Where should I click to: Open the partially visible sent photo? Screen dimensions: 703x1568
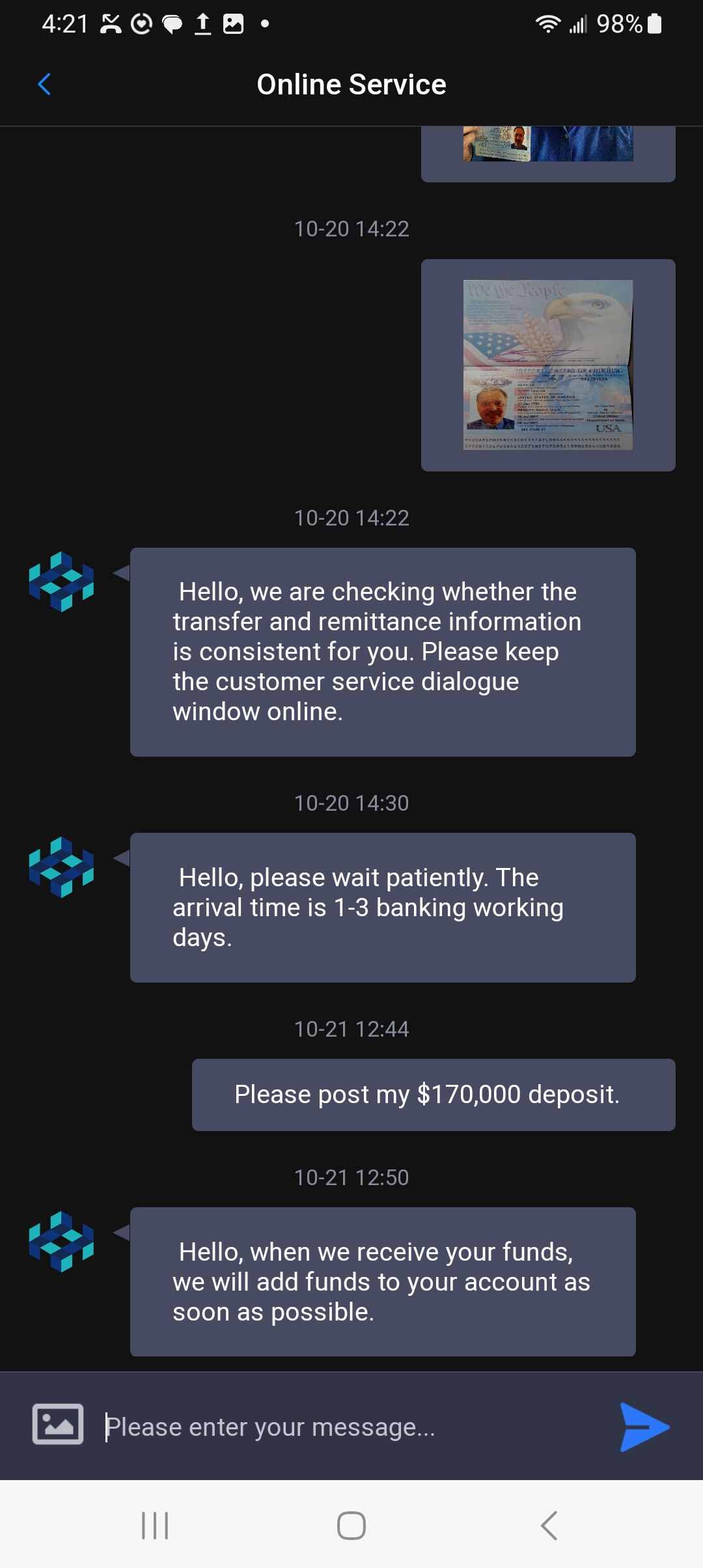pos(547,145)
